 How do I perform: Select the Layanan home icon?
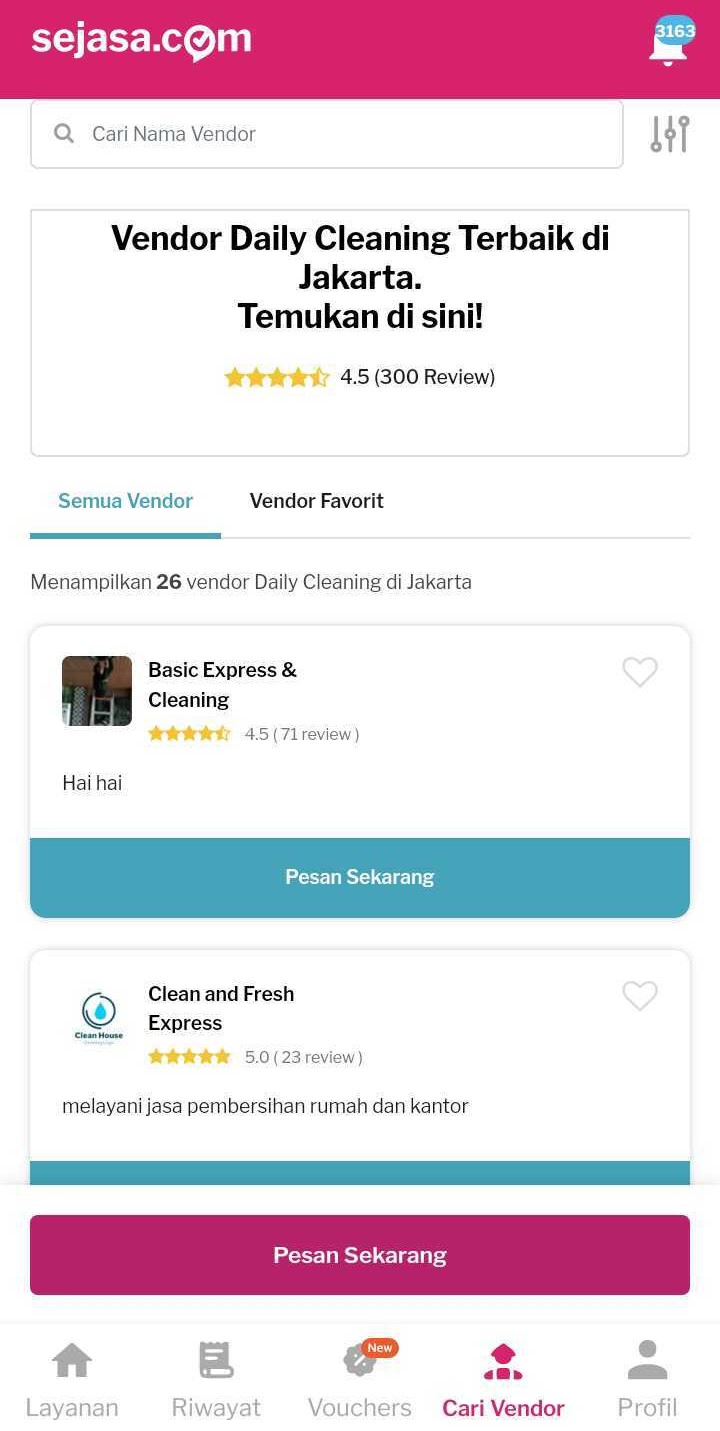click(71, 1360)
